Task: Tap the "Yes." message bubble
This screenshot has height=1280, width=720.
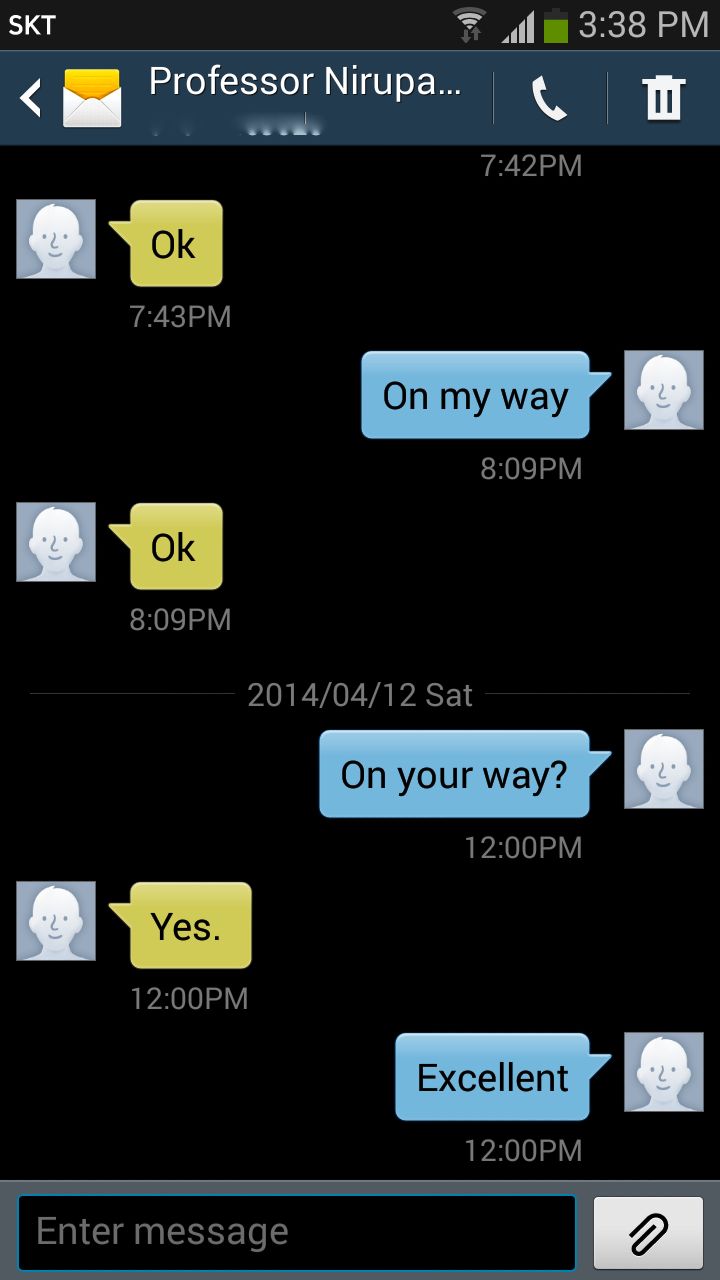Action: [188, 926]
